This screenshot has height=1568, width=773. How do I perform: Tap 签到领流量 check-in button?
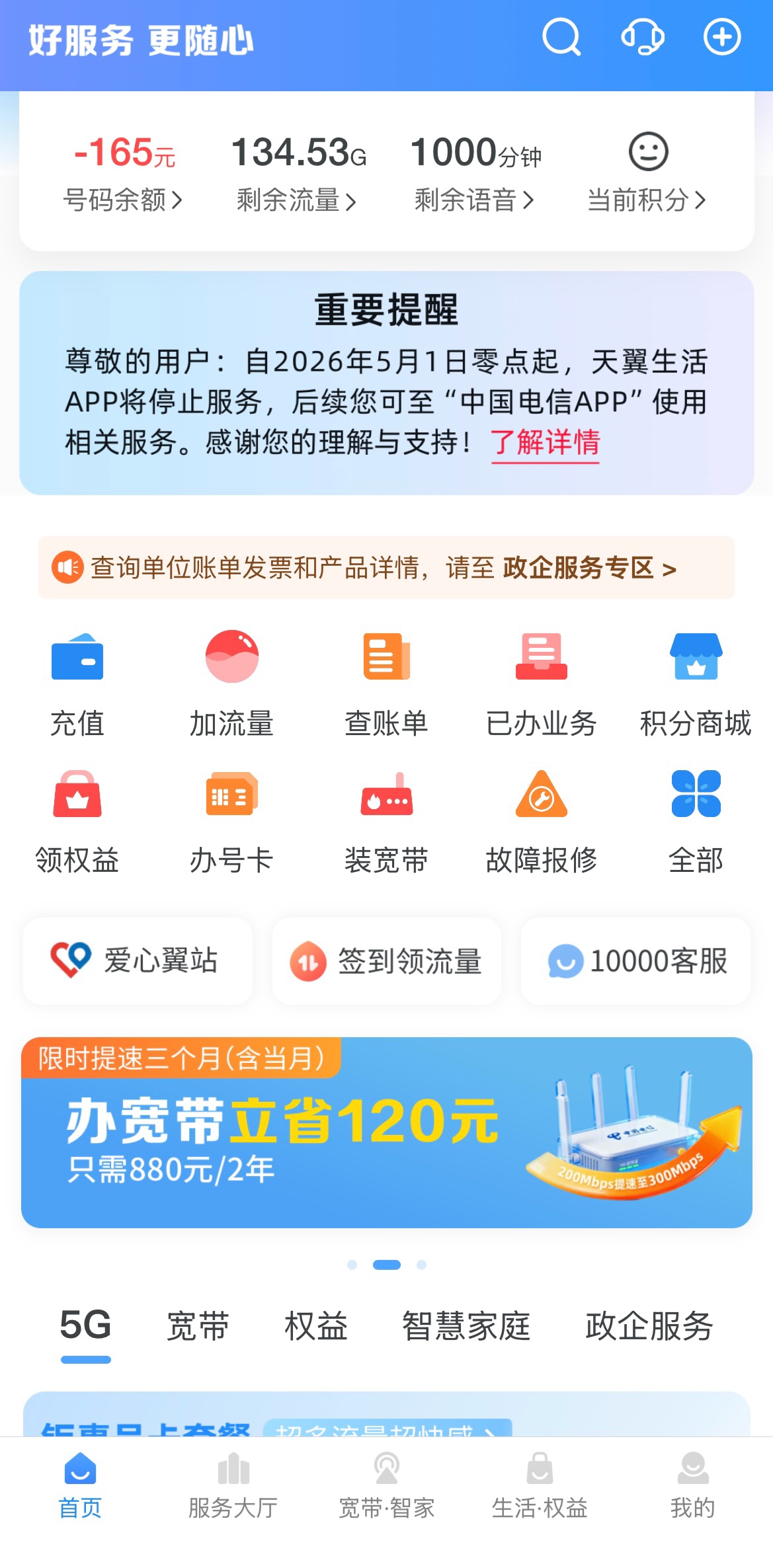coord(386,960)
